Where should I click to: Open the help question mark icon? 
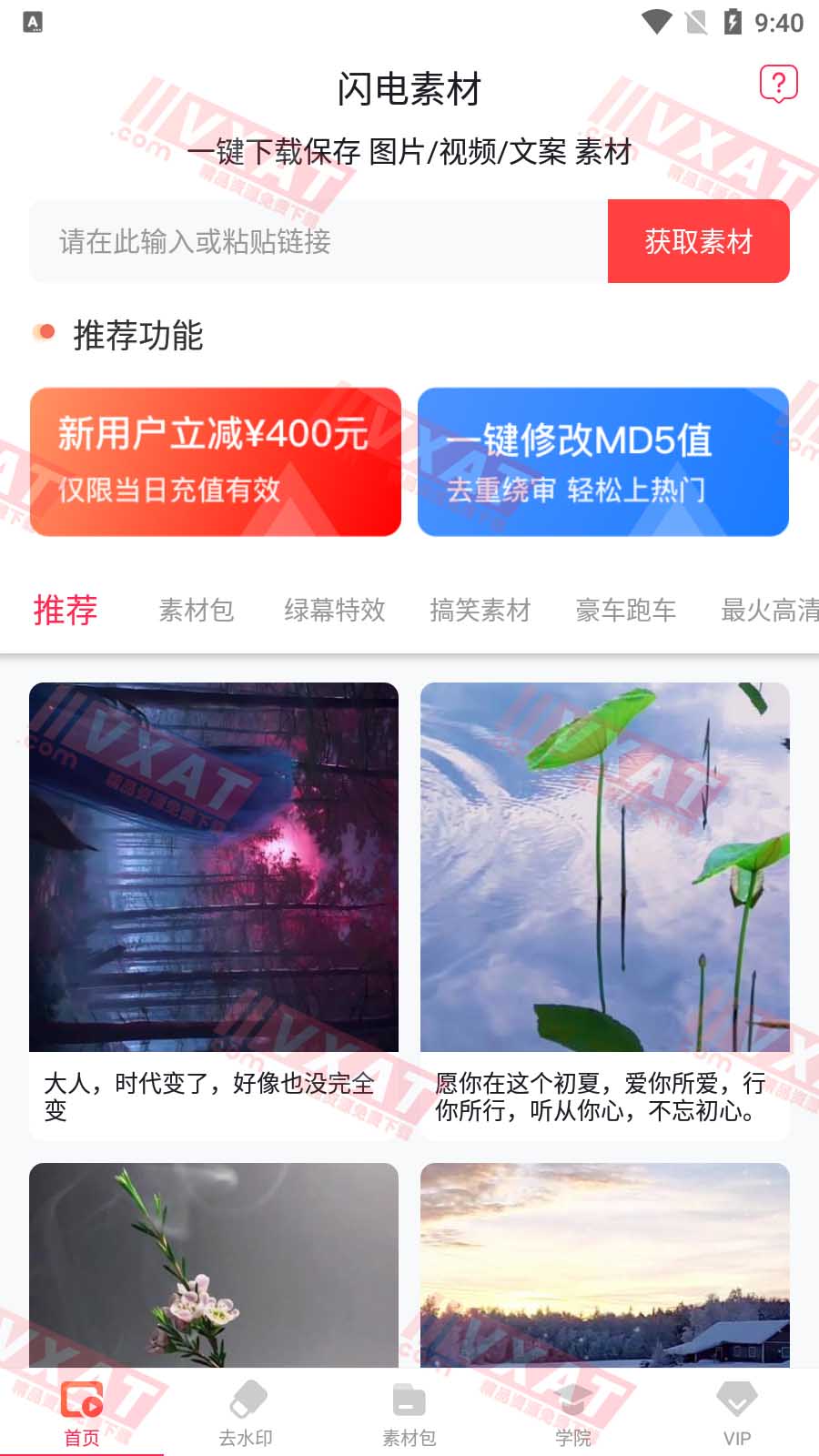(x=778, y=84)
